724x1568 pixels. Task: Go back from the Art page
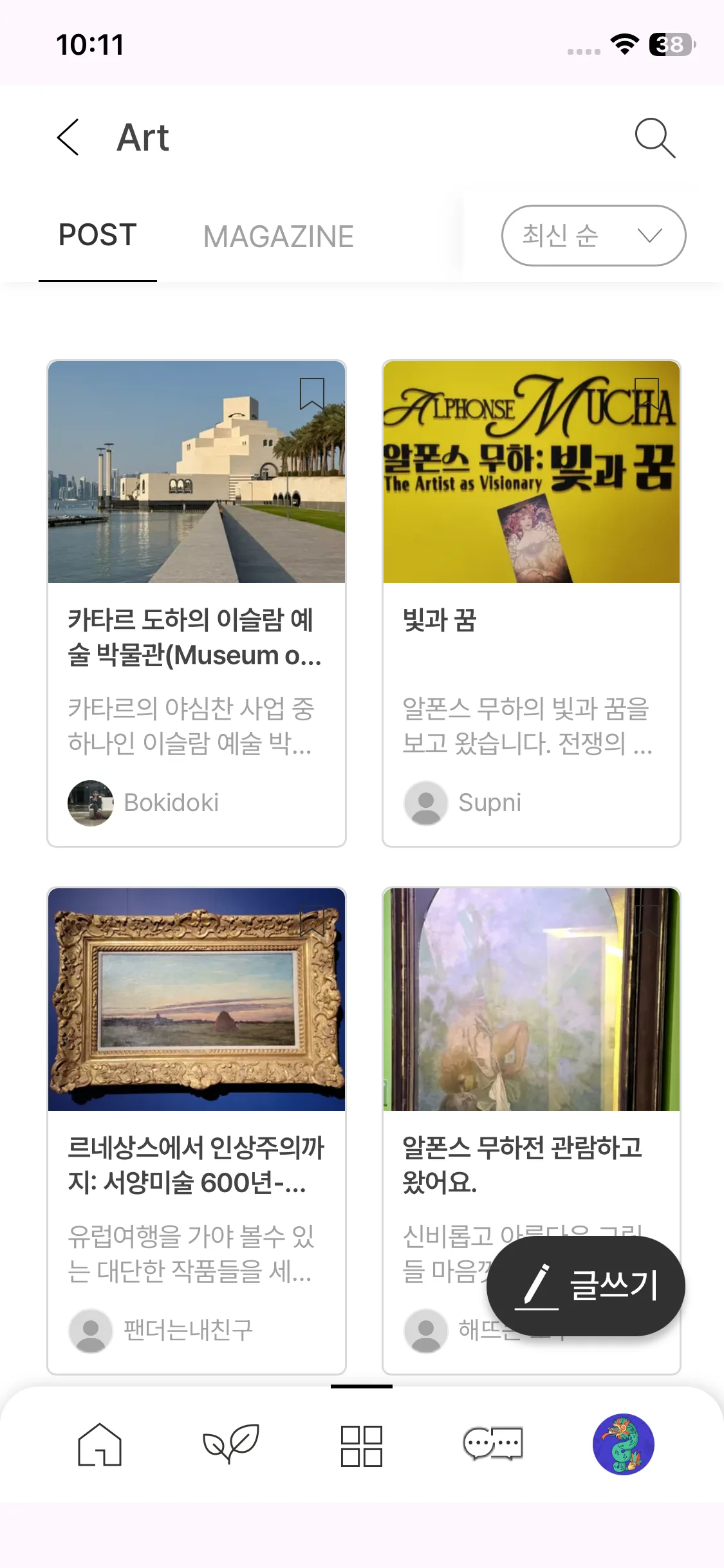pos(68,137)
